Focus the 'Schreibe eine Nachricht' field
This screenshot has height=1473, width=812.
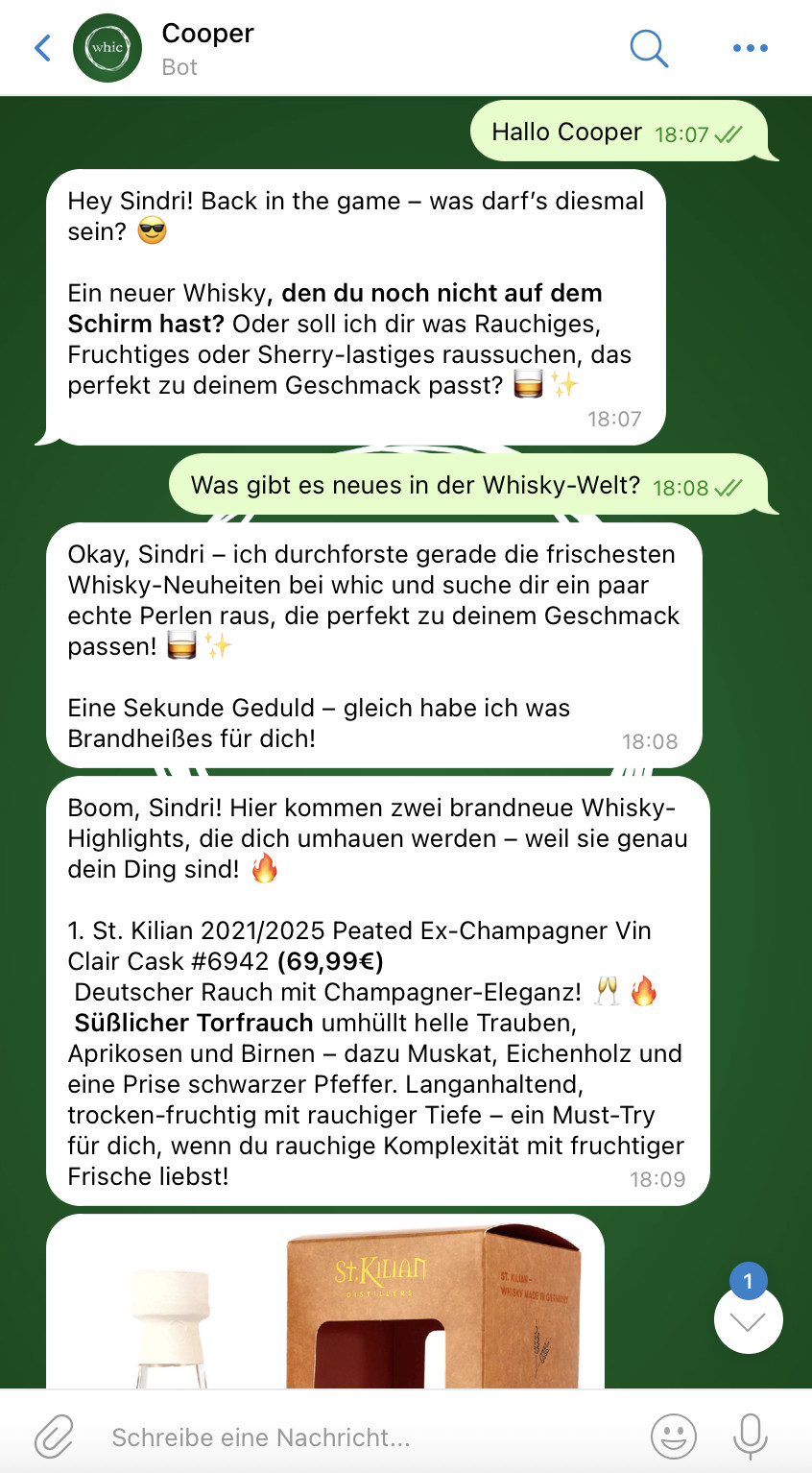click(365, 1437)
